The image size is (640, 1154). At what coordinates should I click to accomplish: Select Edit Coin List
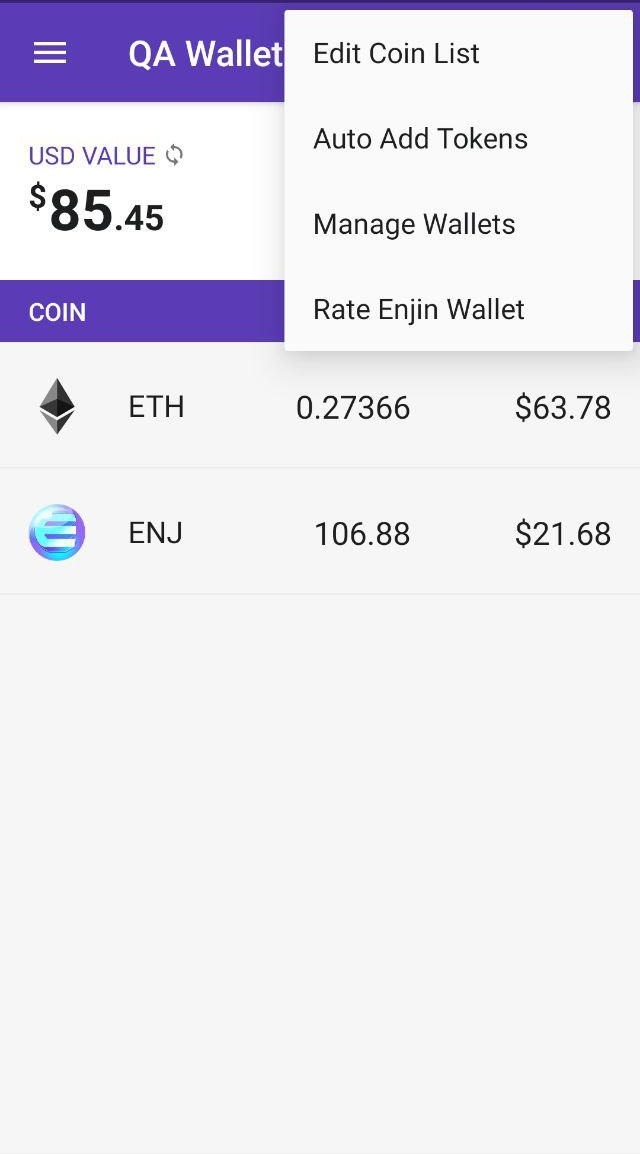click(x=458, y=53)
